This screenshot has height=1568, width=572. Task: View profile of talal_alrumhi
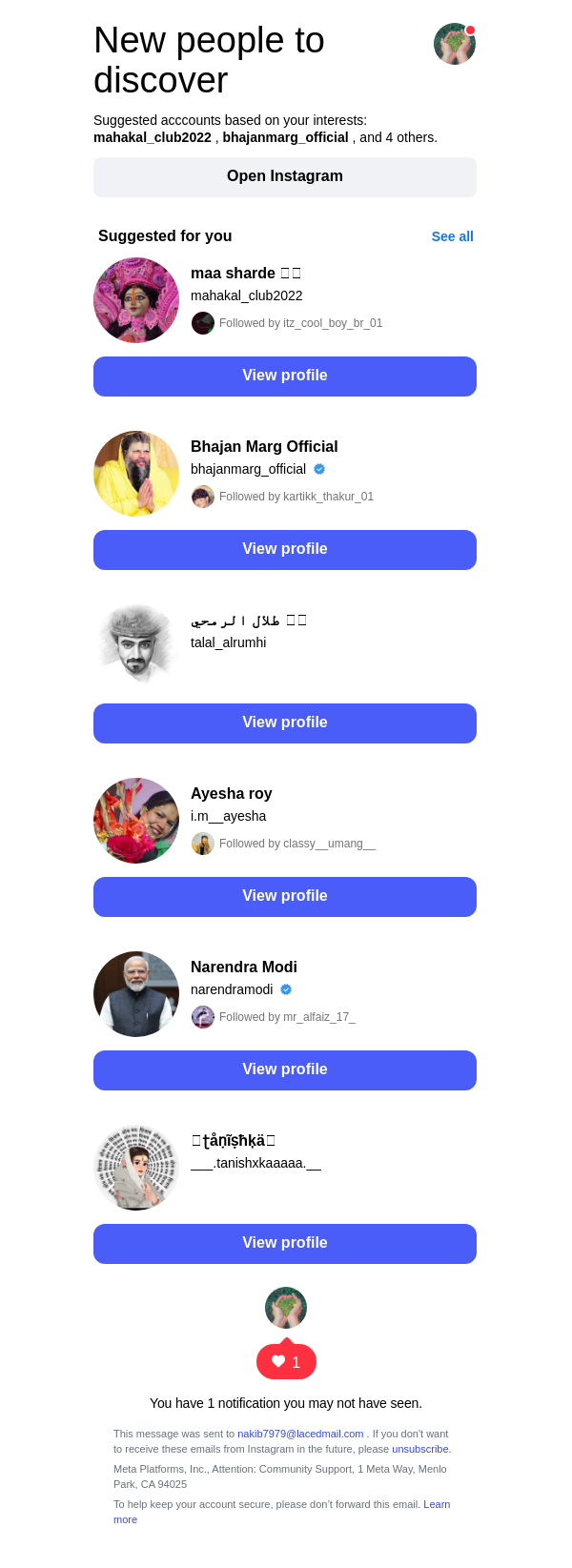pos(285,723)
